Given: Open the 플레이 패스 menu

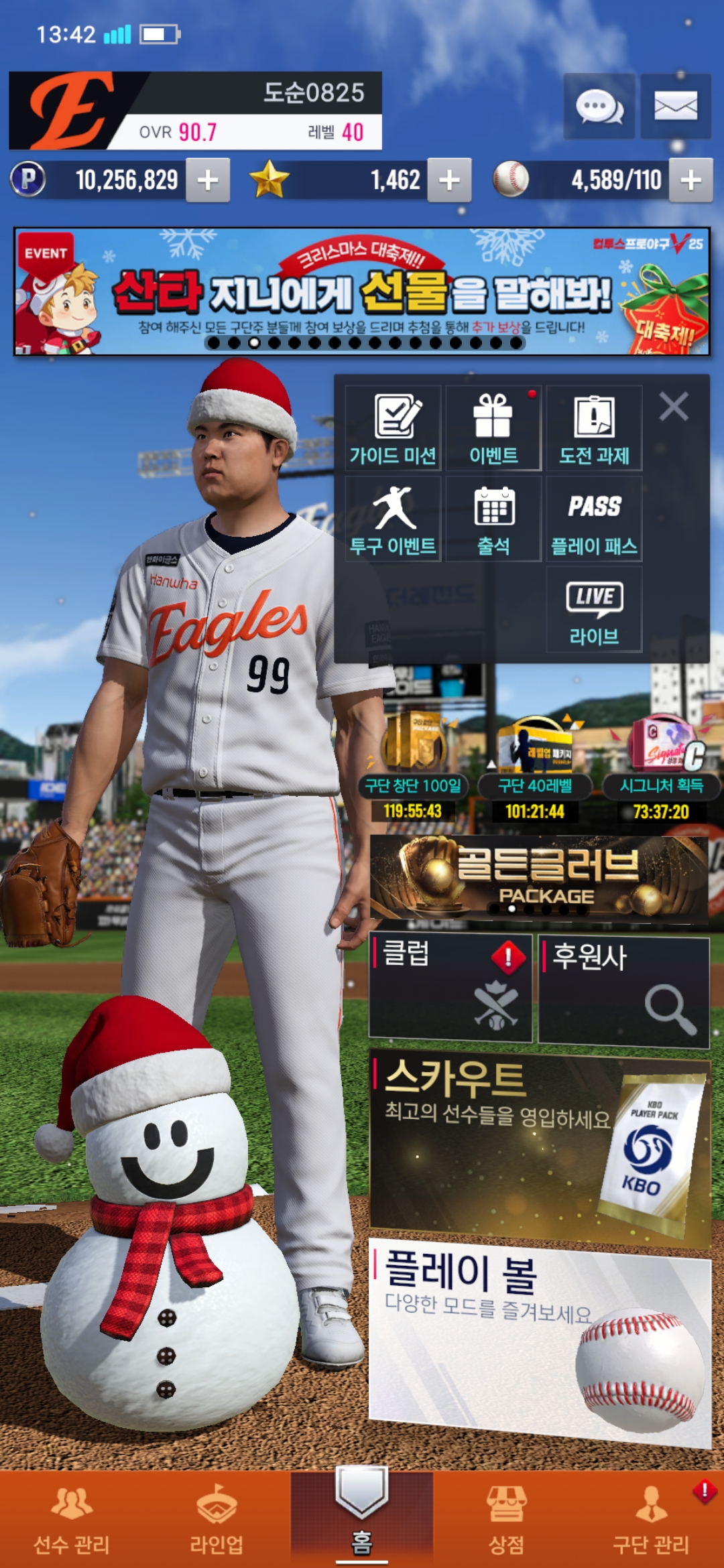Looking at the screenshot, I should 594,519.
